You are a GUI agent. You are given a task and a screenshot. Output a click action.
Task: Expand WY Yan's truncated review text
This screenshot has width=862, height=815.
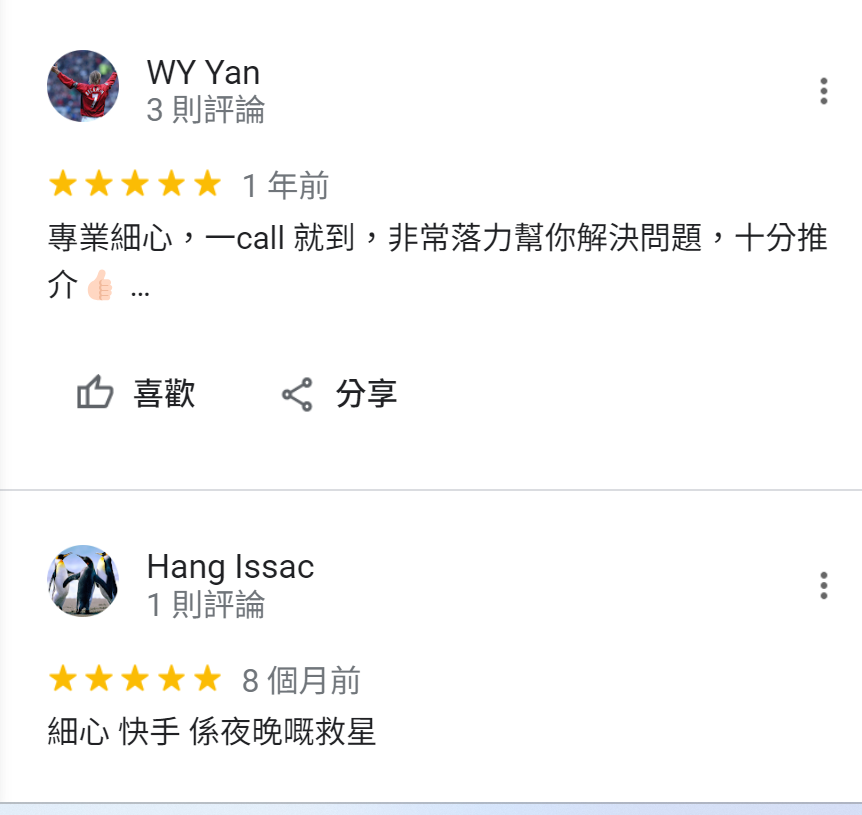(x=140, y=290)
